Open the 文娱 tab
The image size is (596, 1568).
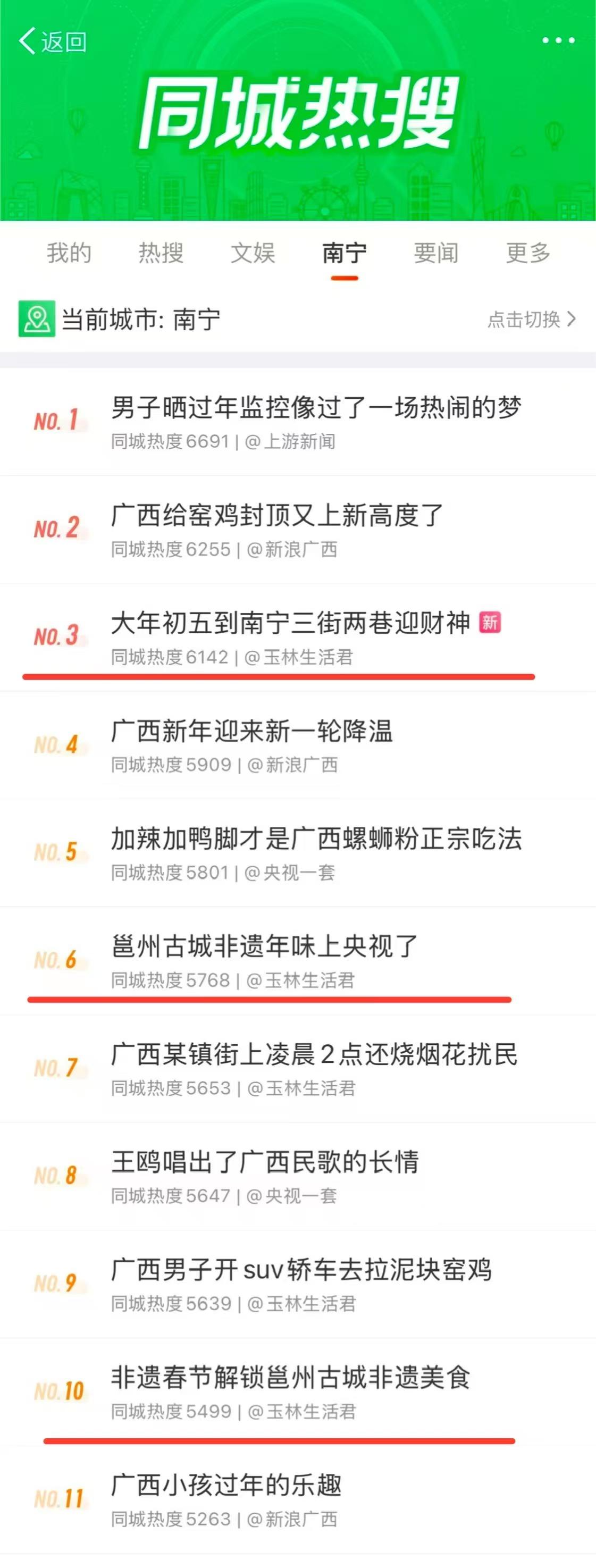[x=253, y=253]
